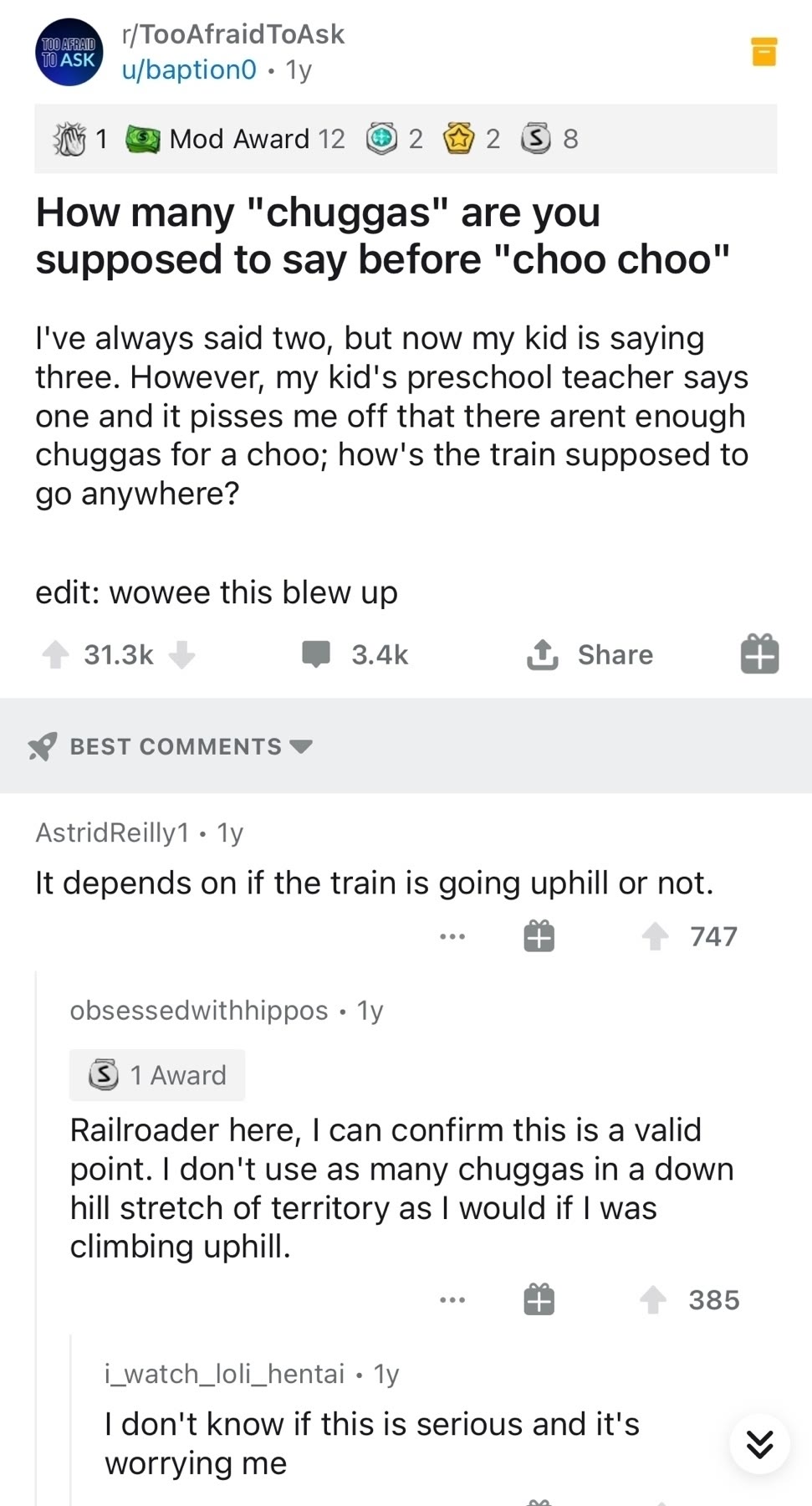This screenshot has height=1506, width=812.
Task: Upvote the chuggas post
Action: click(x=56, y=654)
